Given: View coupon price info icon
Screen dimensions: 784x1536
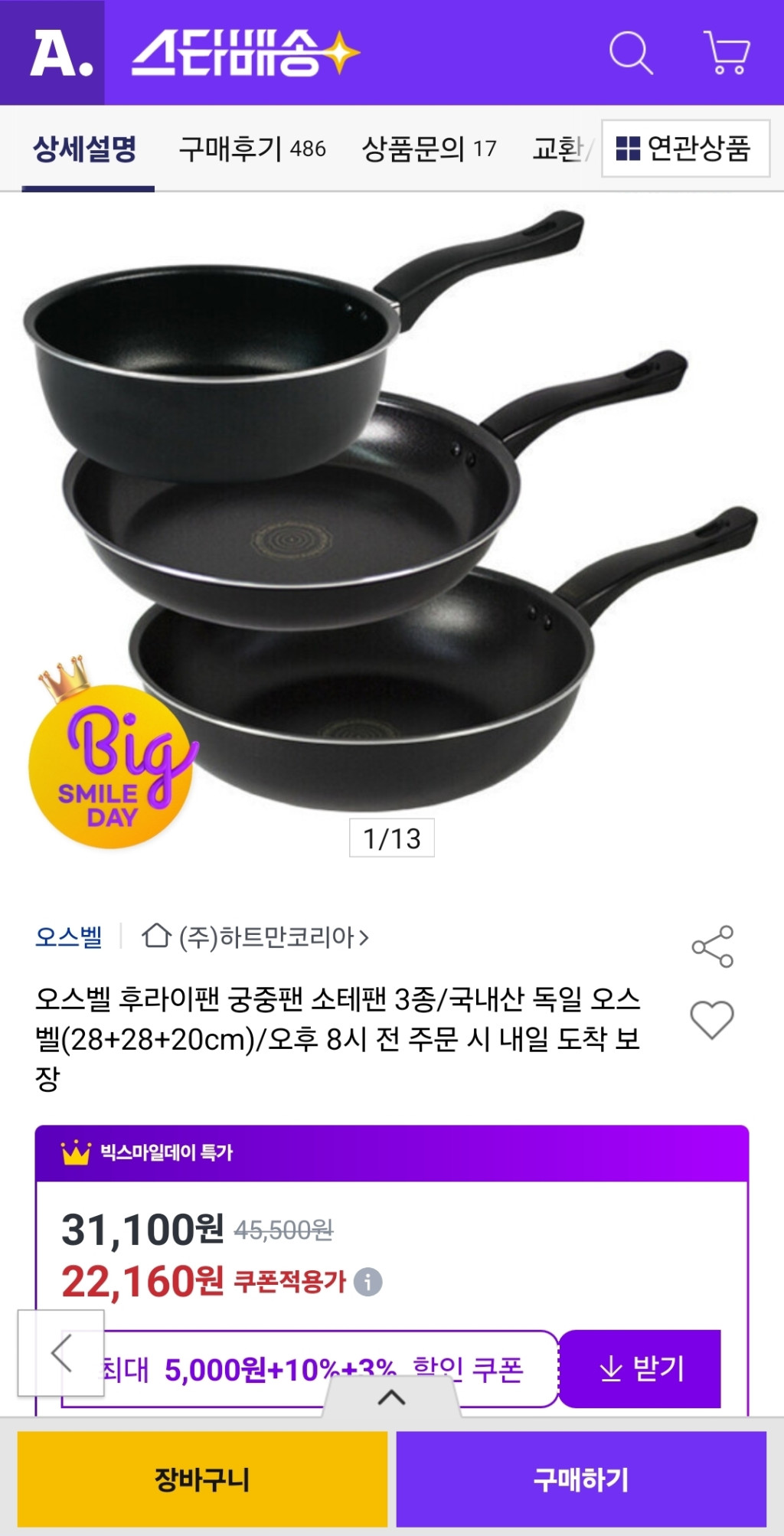Looking at the screenshot, I should (367, 1281).
